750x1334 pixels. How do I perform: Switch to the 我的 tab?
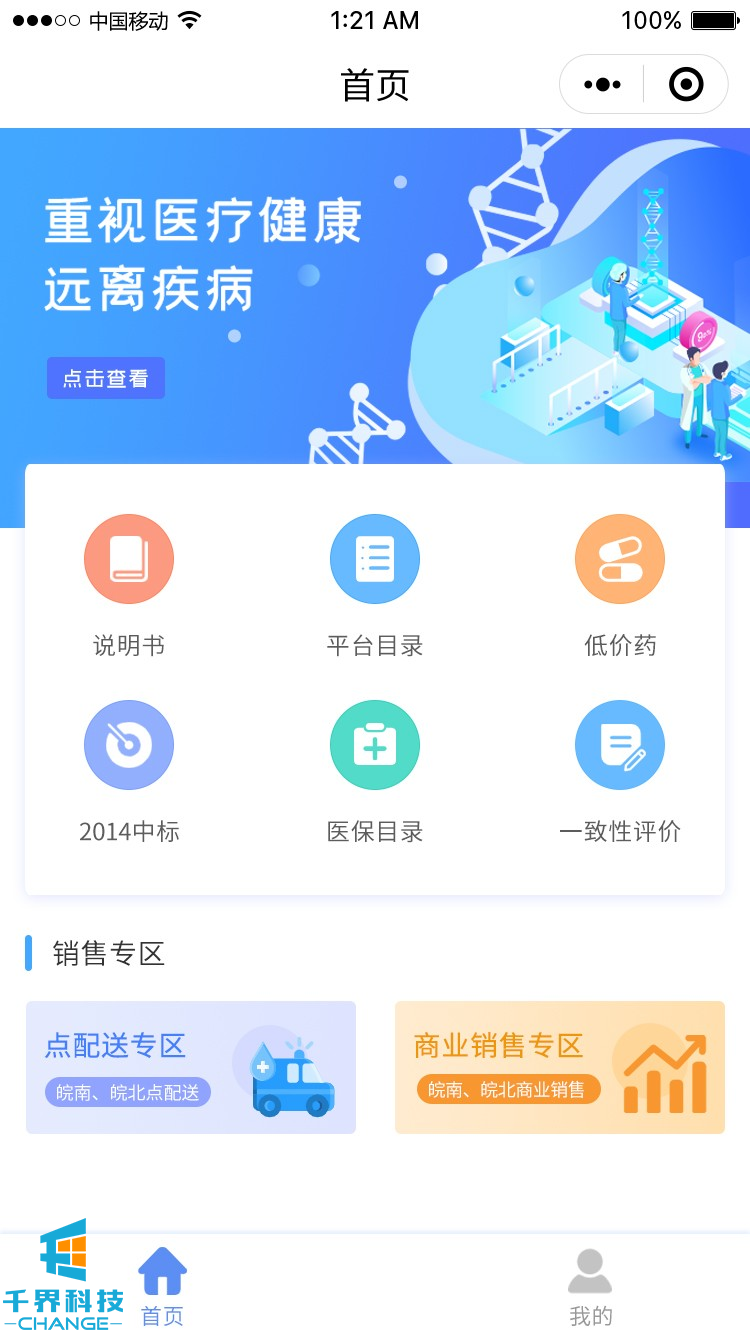click(590, 1286)
